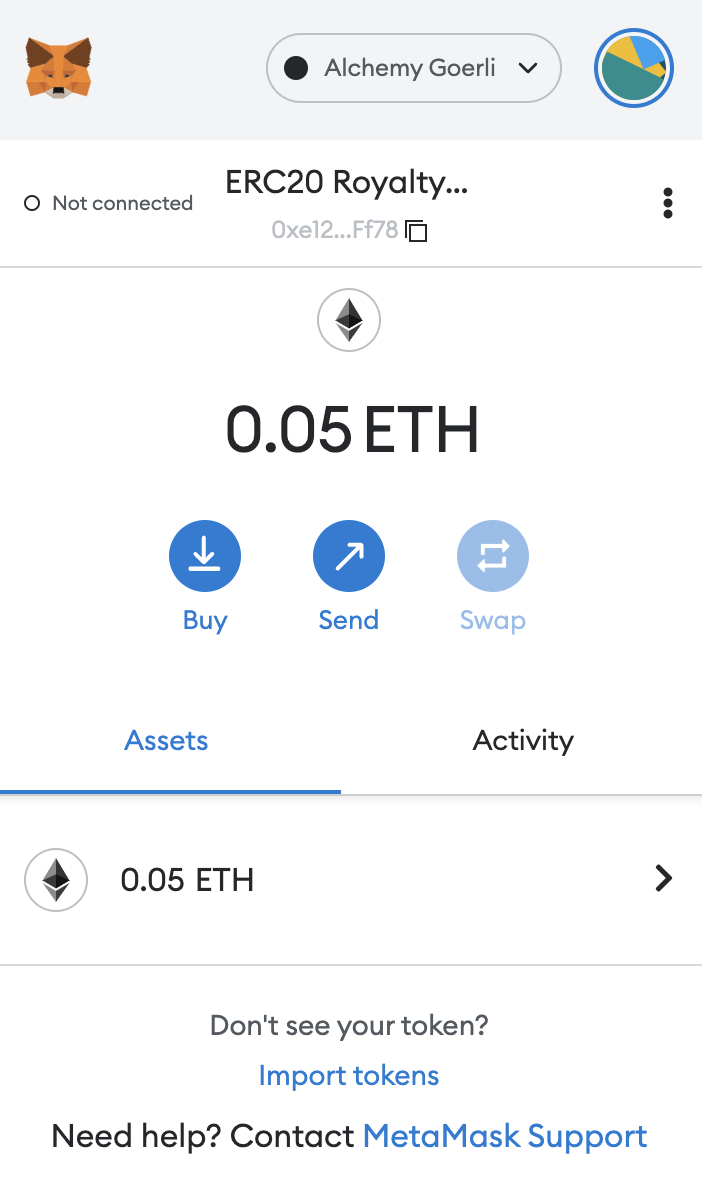Tap the Import tokens link

[x=349, y=1076]
